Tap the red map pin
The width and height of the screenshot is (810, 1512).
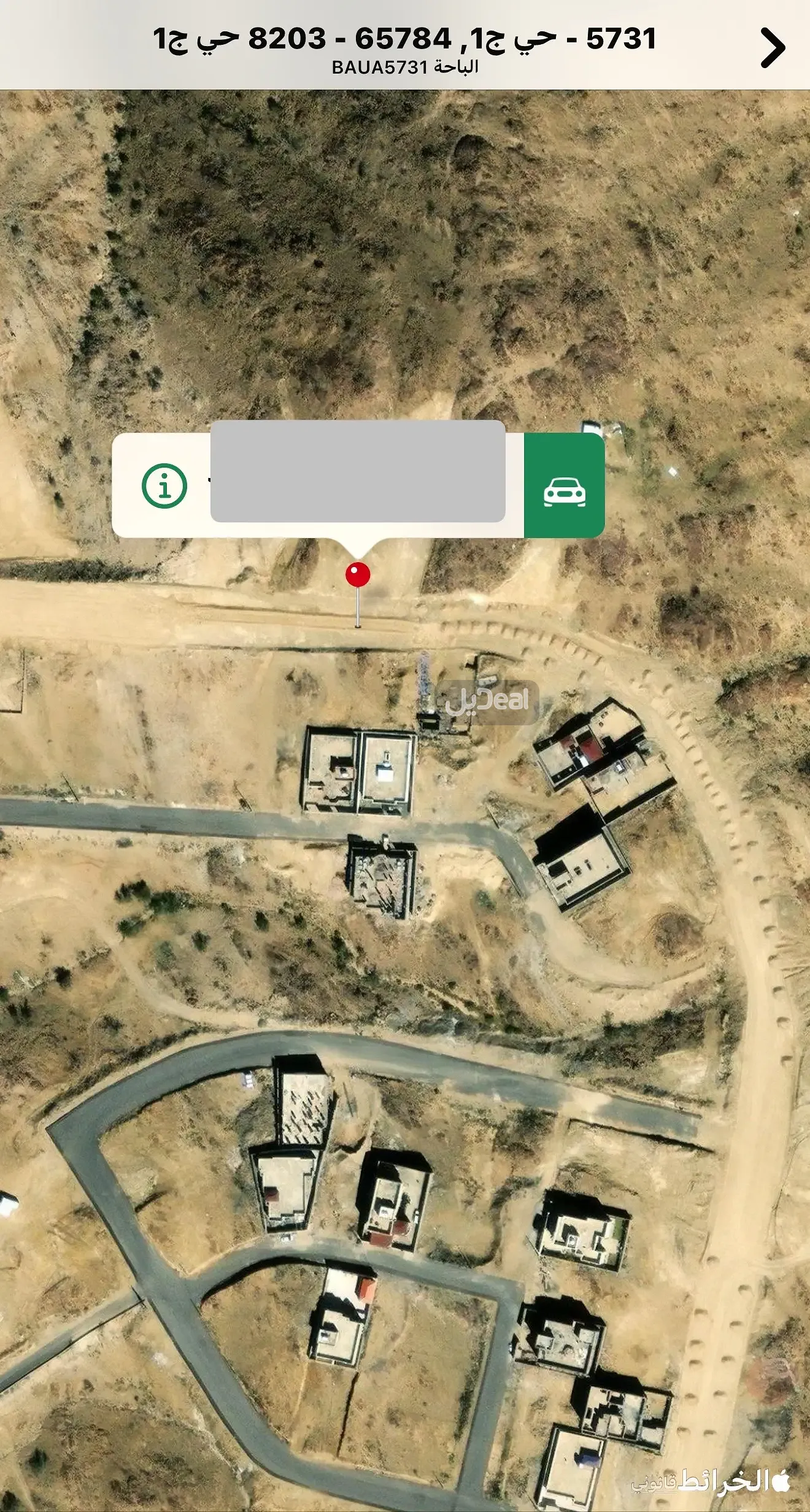tap(358, 576)
